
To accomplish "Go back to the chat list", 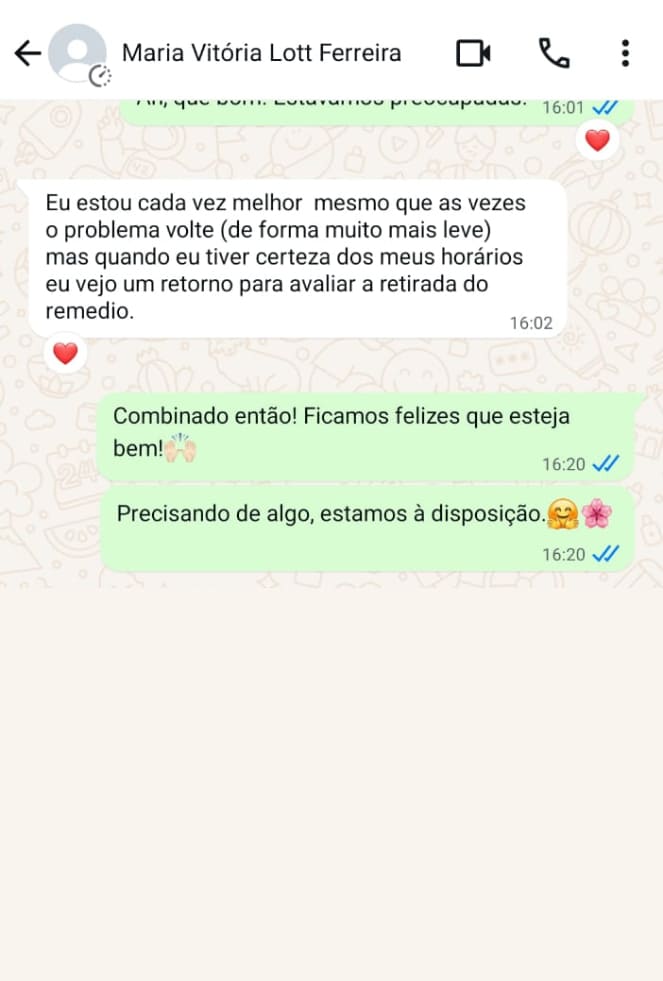I will click(28, 53).
